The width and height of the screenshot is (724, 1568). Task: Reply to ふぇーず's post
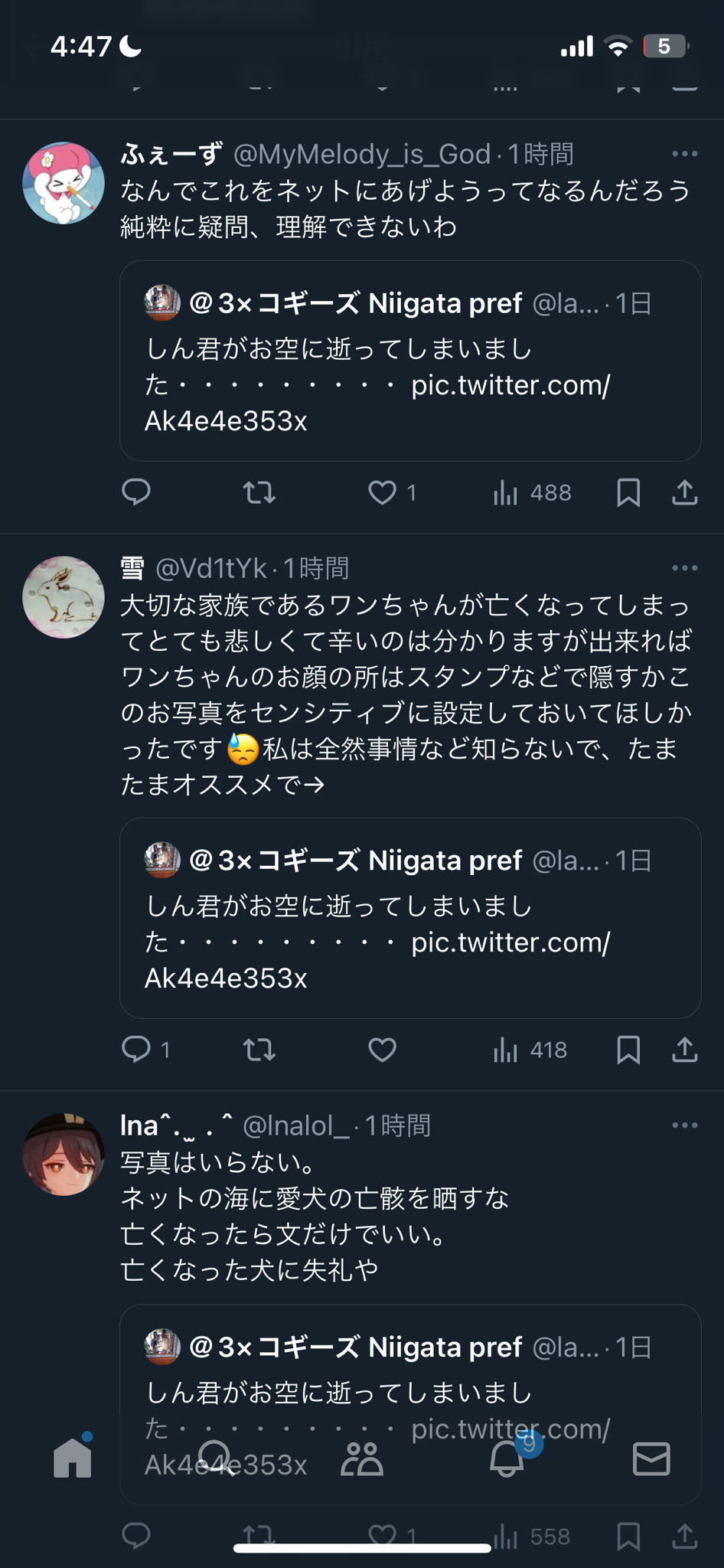(x=136, y=492)
